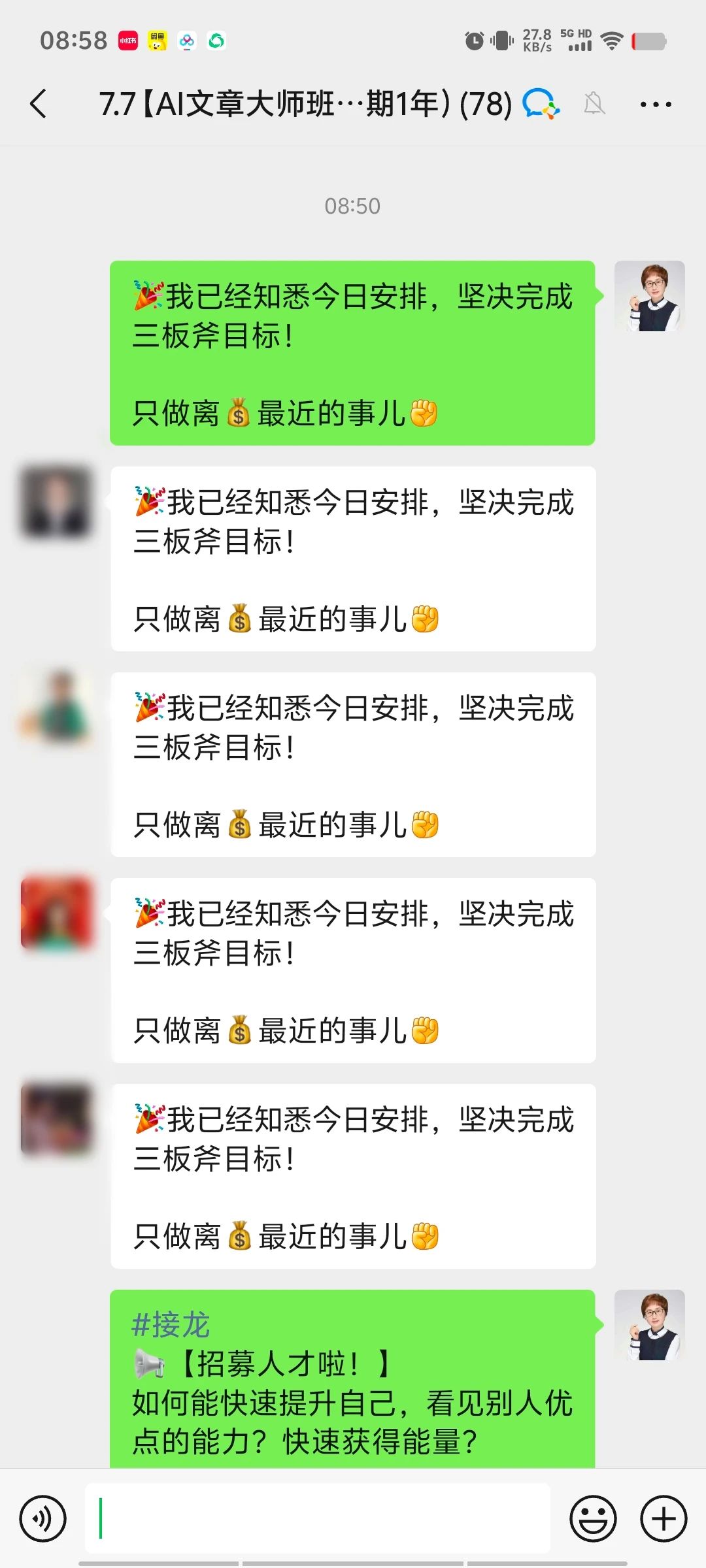This screenshot has width=706, height=1568.
Task: Open the plus attachment menu
Action: 663,1518
